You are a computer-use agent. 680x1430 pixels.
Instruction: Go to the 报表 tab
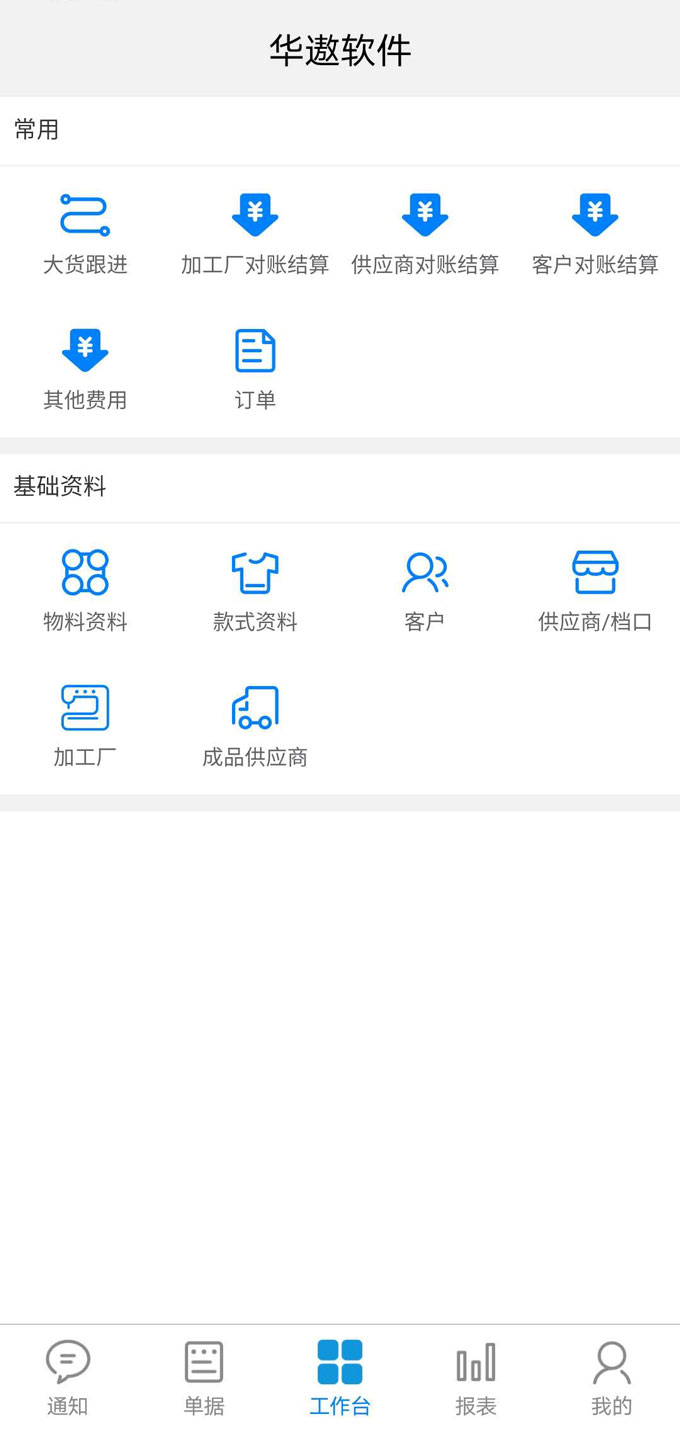[476, 1377]
